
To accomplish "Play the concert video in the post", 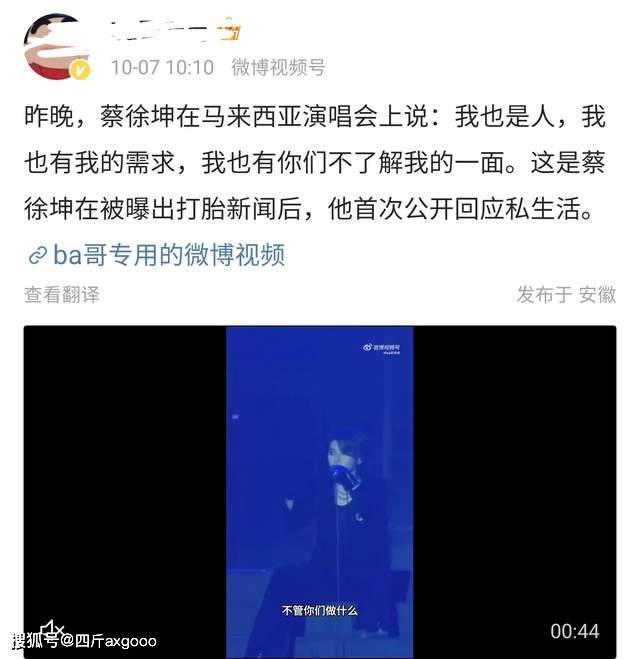I will 319,490.
